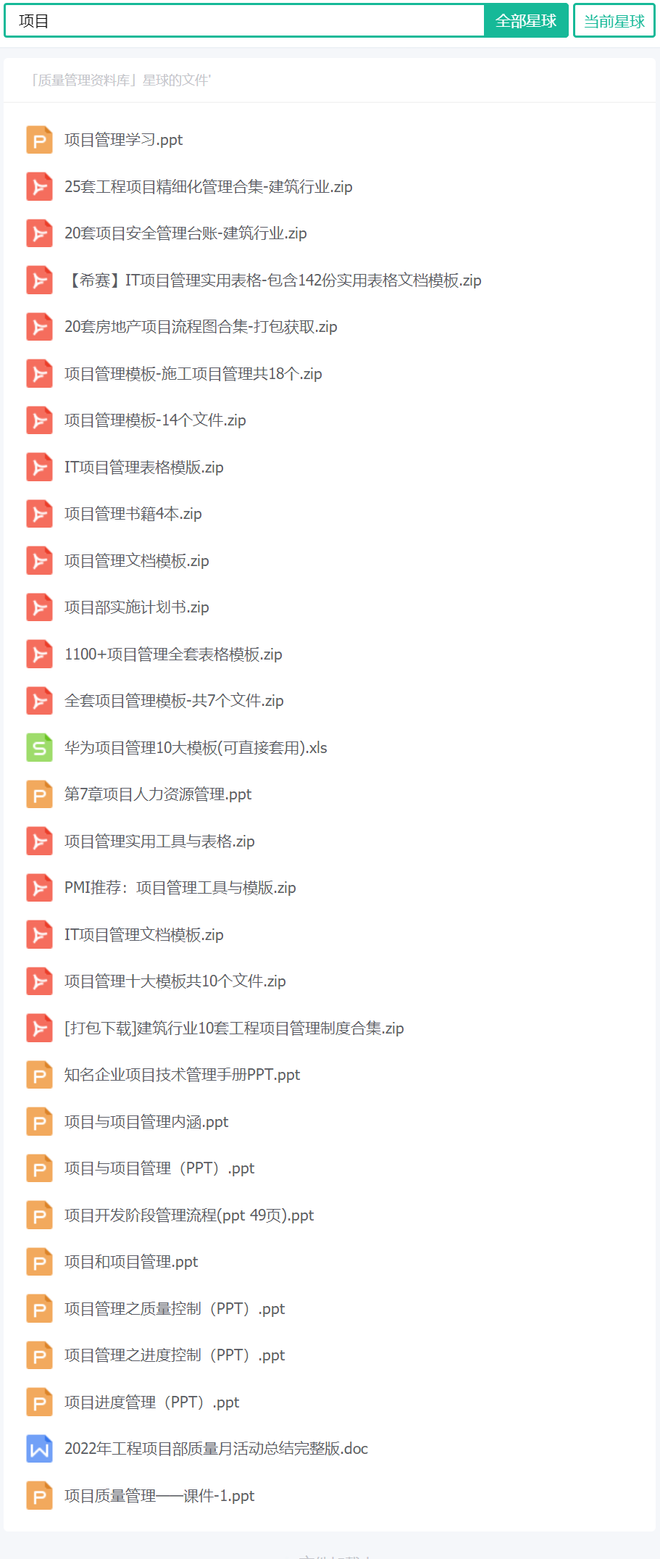Select 项目管理模板-施工项目管理共18个.zip

193,374
